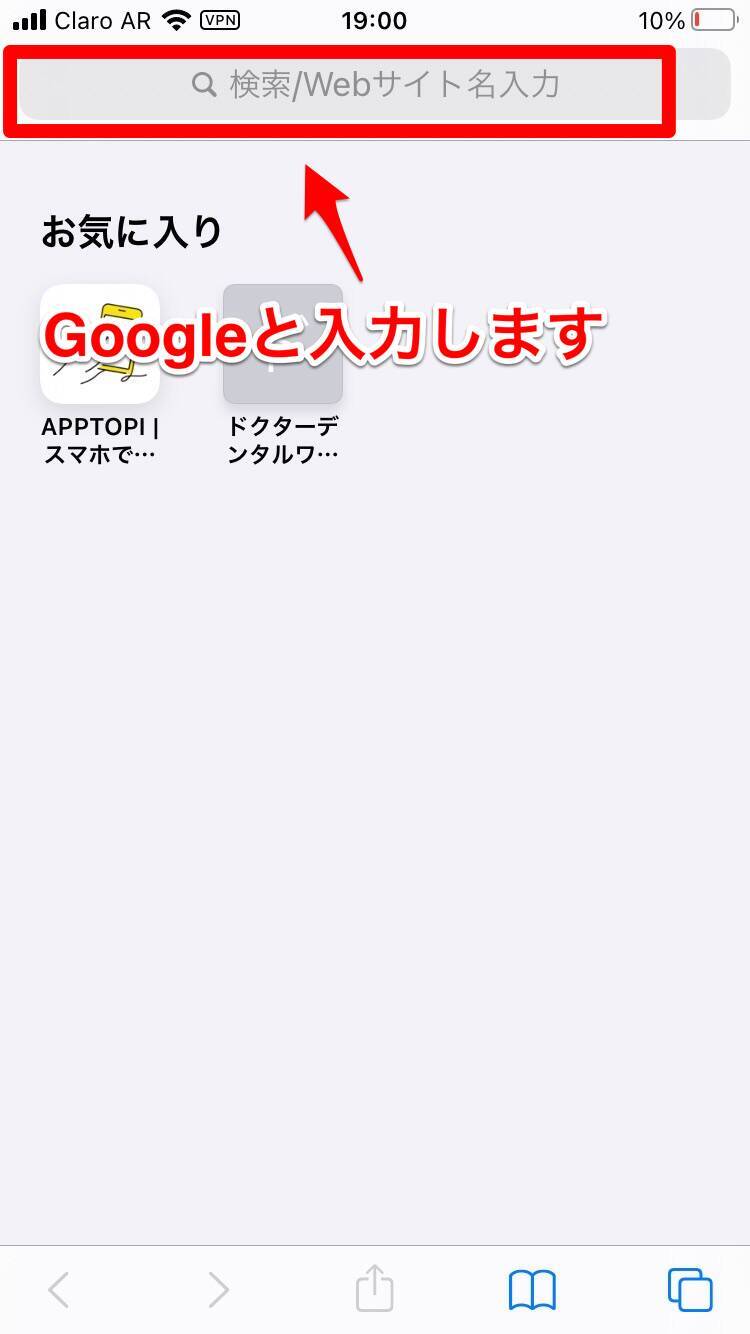Open the APPTOPI favorite site
This screenshot has width=750, height=1334.
click(100, 344)
